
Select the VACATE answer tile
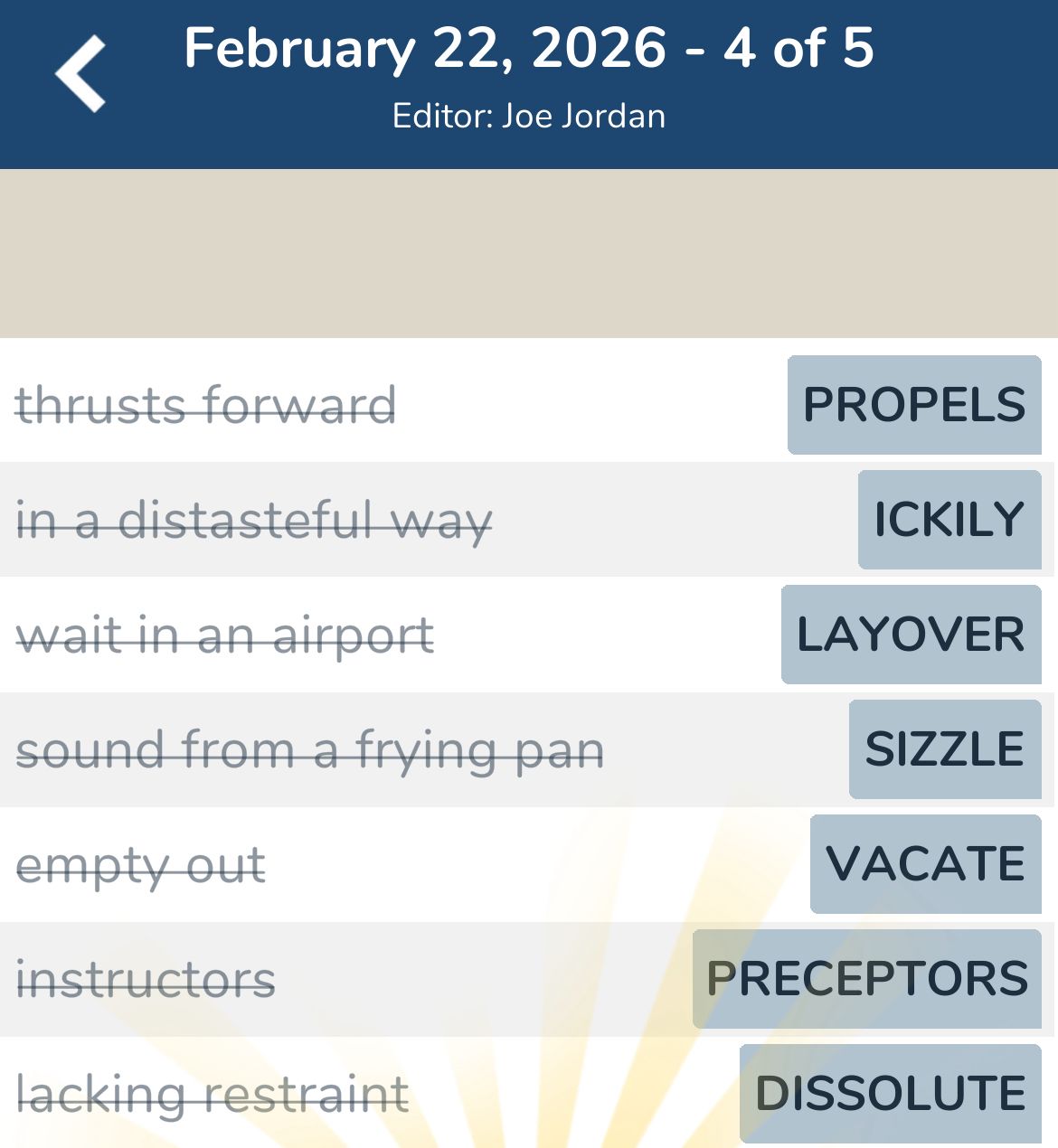(925, 863)
